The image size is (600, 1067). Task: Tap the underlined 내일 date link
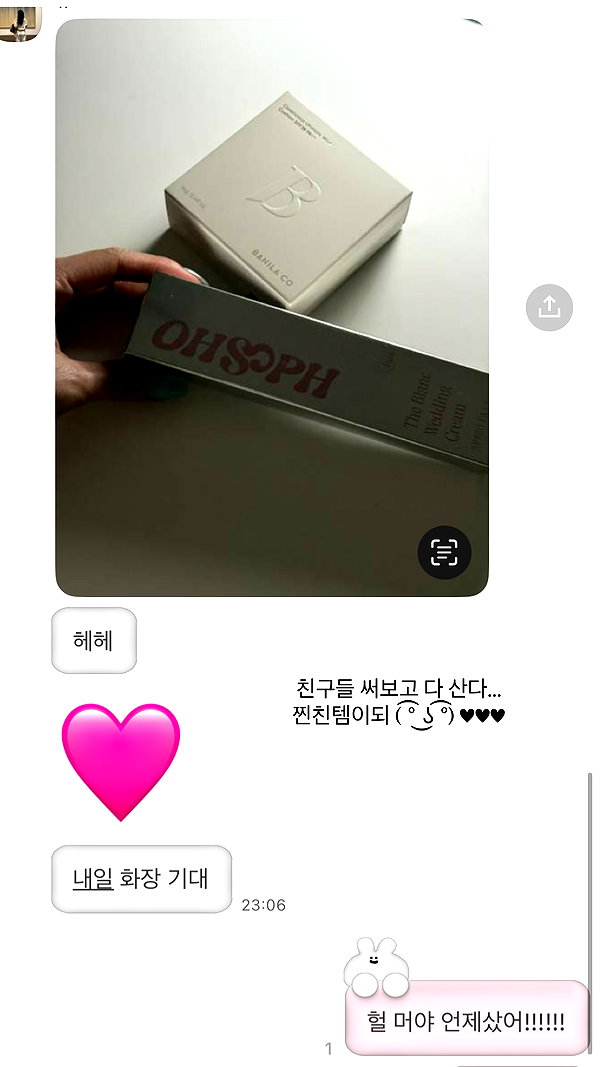[93, 879]
